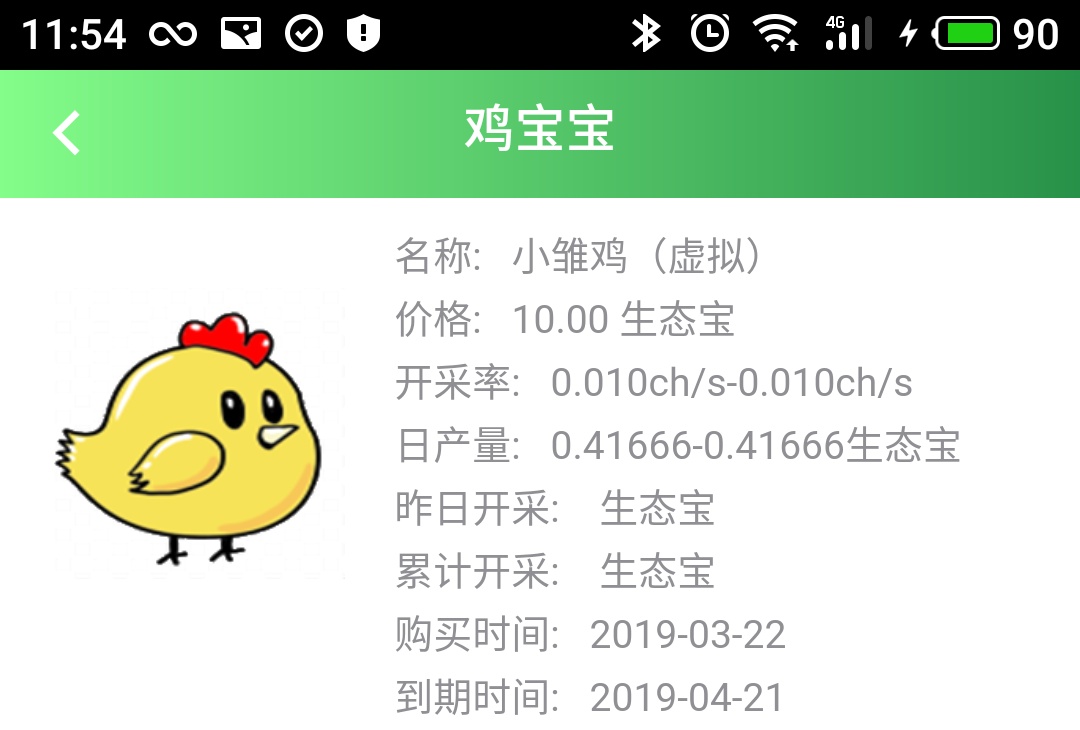Image resolution: width=1080 pixels, height=730 pixels.
Task: Go back from the 鸡宝宝 page
Action: coord(67,133)
